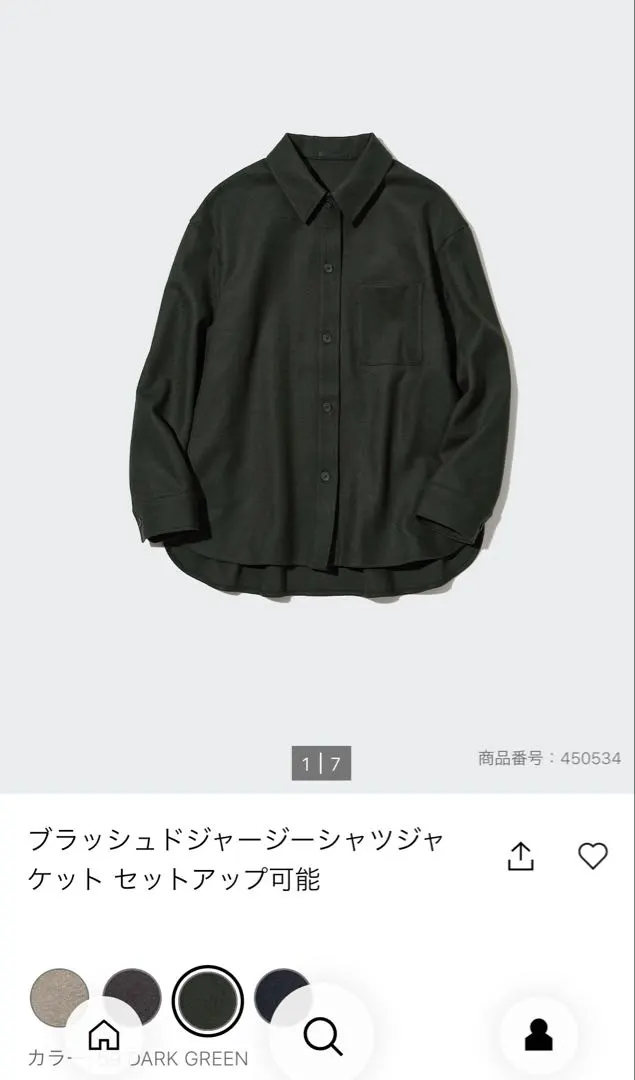The width and height of the screenshot is (635, 1080).
Task: Share this shirt jacket product
Action: (521, 856)
